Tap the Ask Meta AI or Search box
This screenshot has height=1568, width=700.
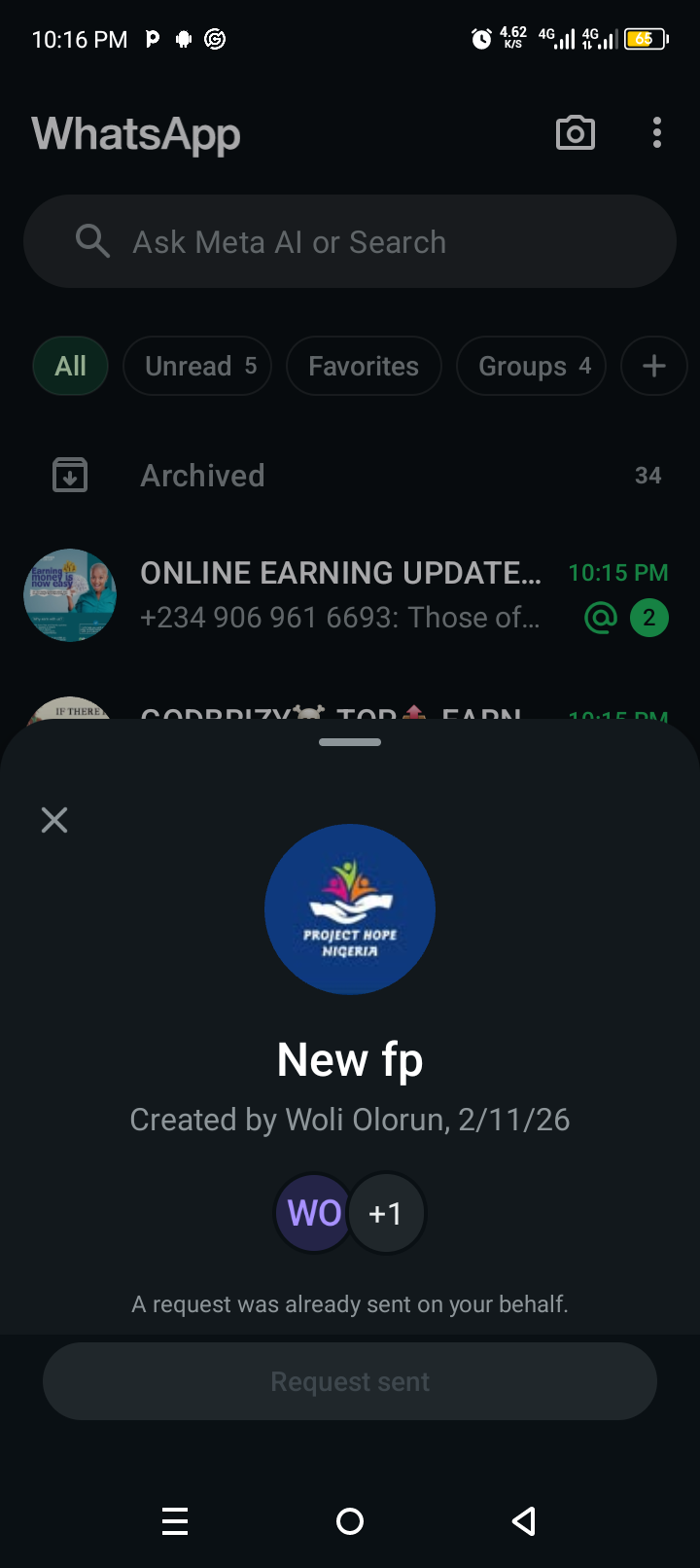[x=350, y=241]
